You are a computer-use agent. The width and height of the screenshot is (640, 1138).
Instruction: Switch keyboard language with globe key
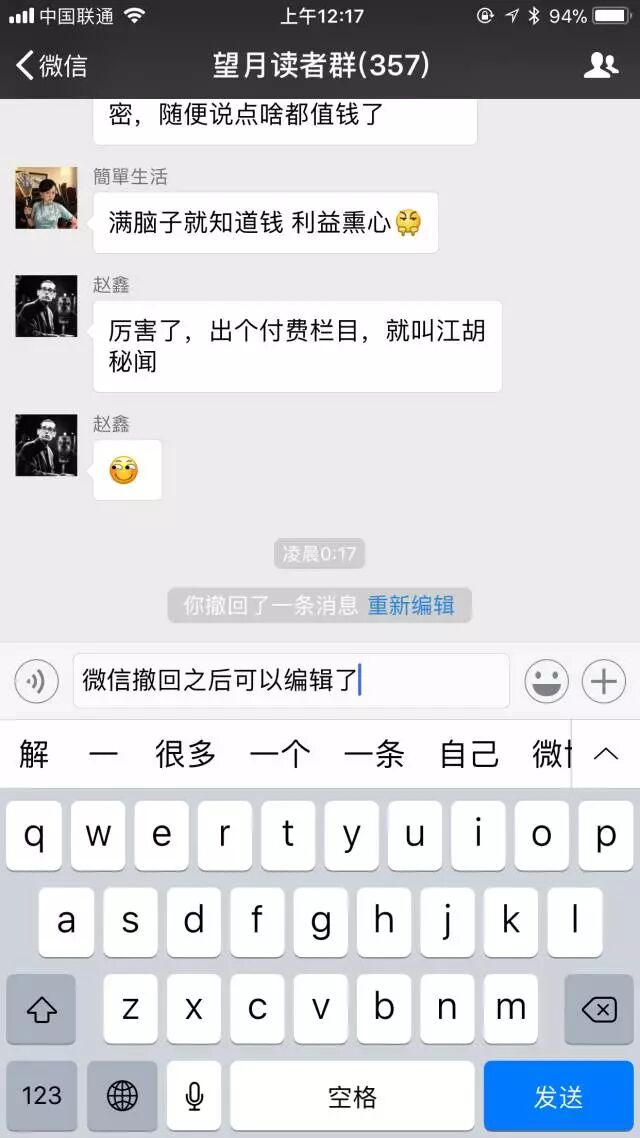122,1096
